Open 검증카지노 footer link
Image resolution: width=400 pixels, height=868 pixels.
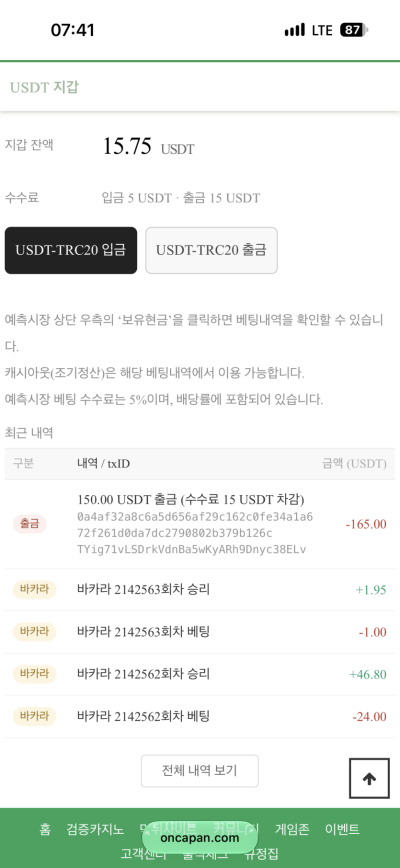[95, 829]
